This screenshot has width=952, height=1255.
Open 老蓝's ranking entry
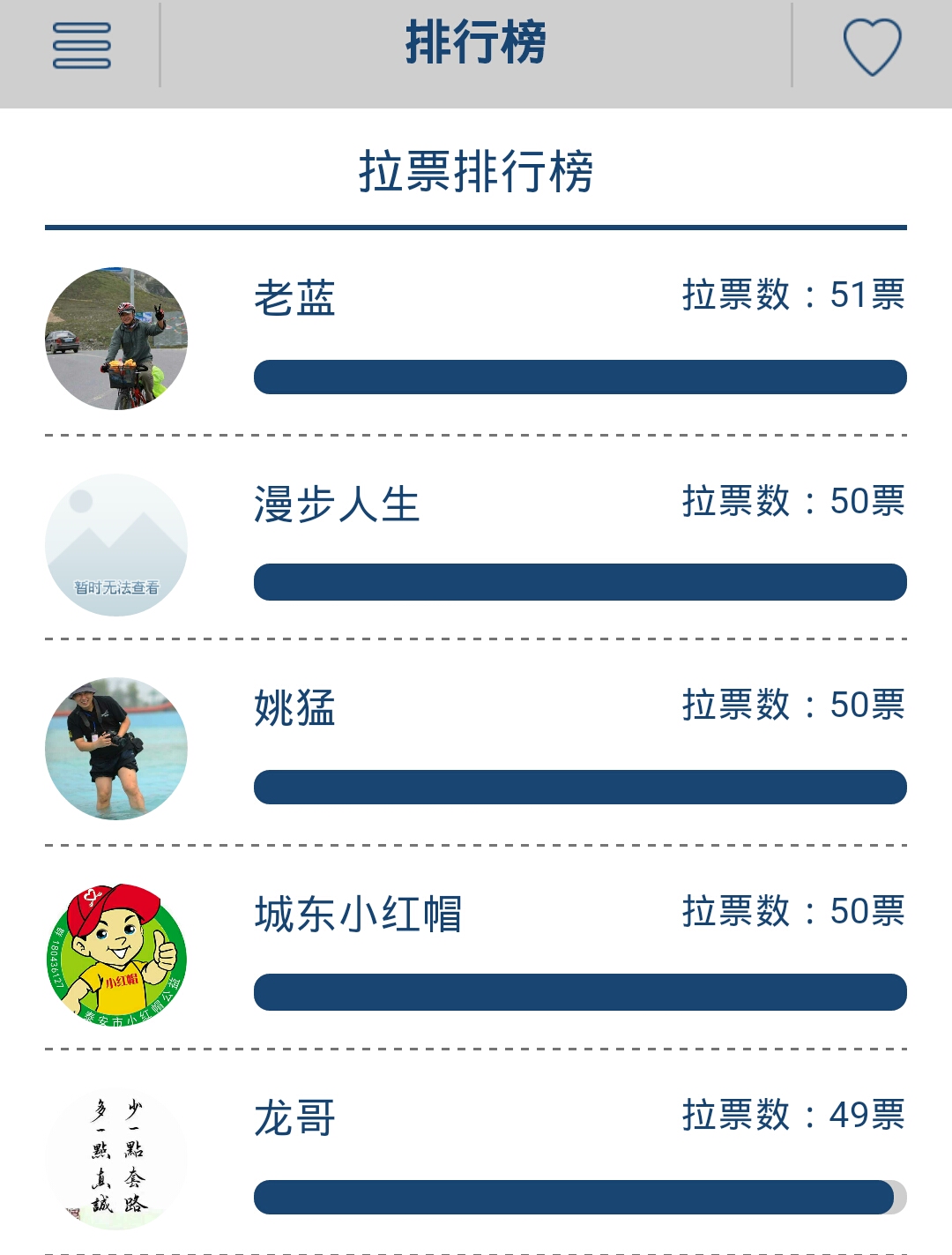[294, 298]
